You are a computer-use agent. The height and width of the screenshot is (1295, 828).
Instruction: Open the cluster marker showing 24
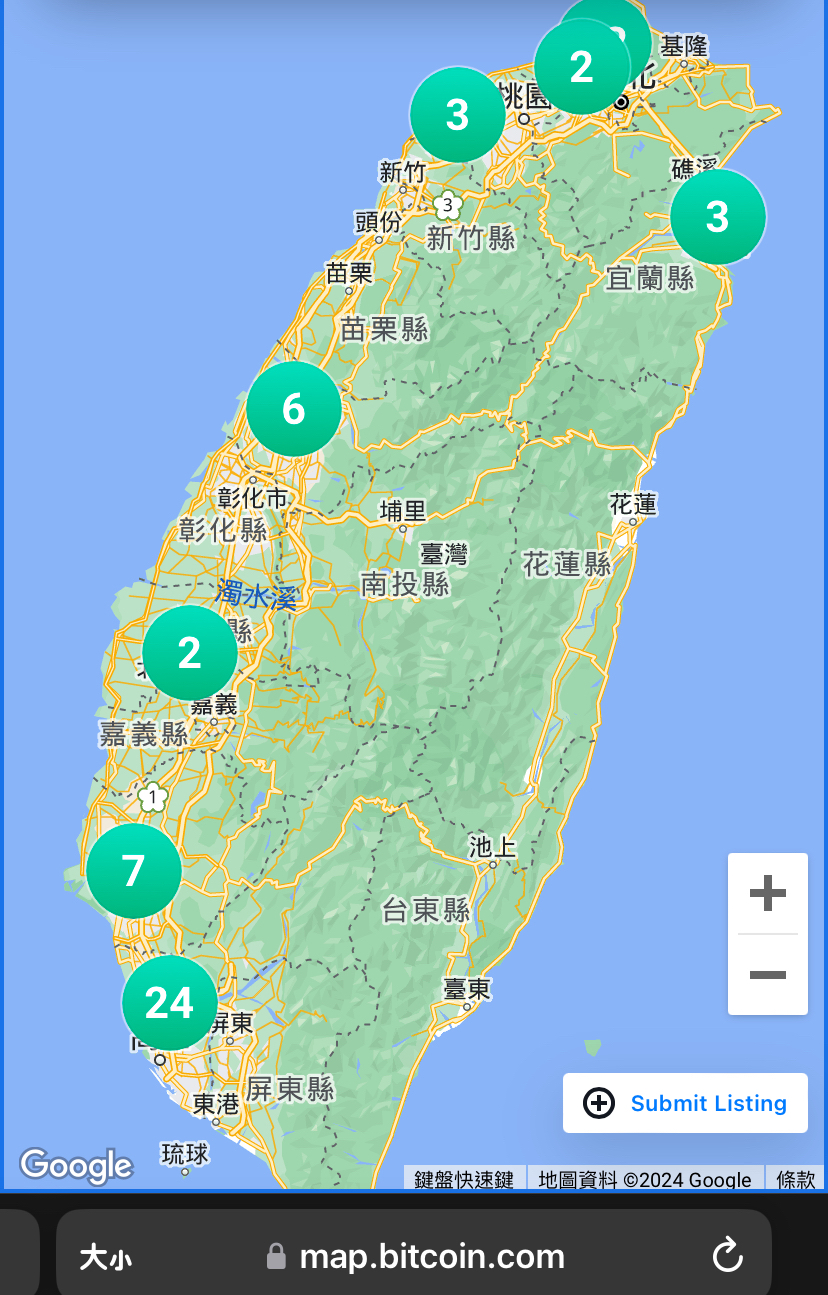(x=169, y=1002)
